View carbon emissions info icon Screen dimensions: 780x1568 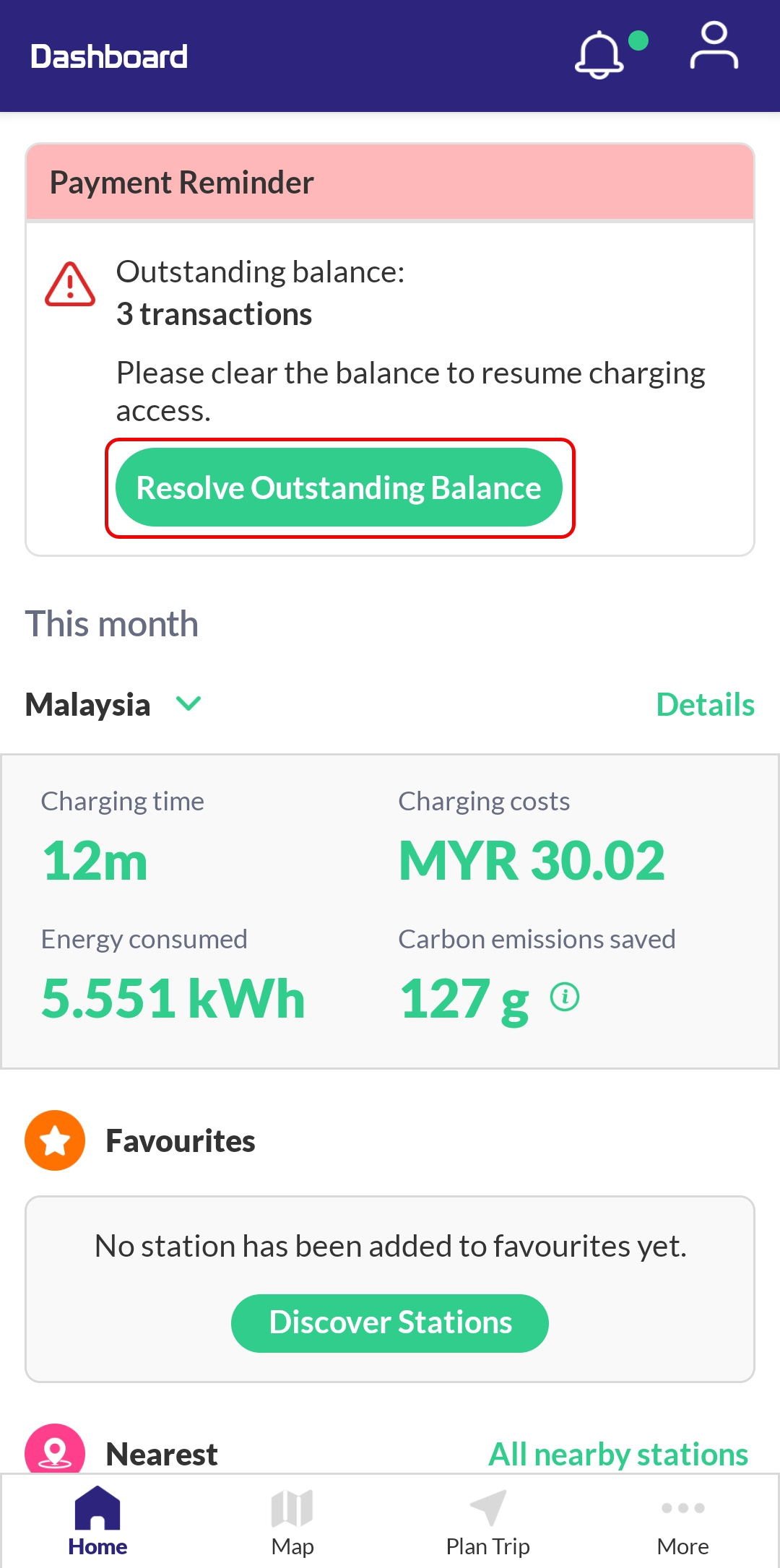(x=565, y=997)
